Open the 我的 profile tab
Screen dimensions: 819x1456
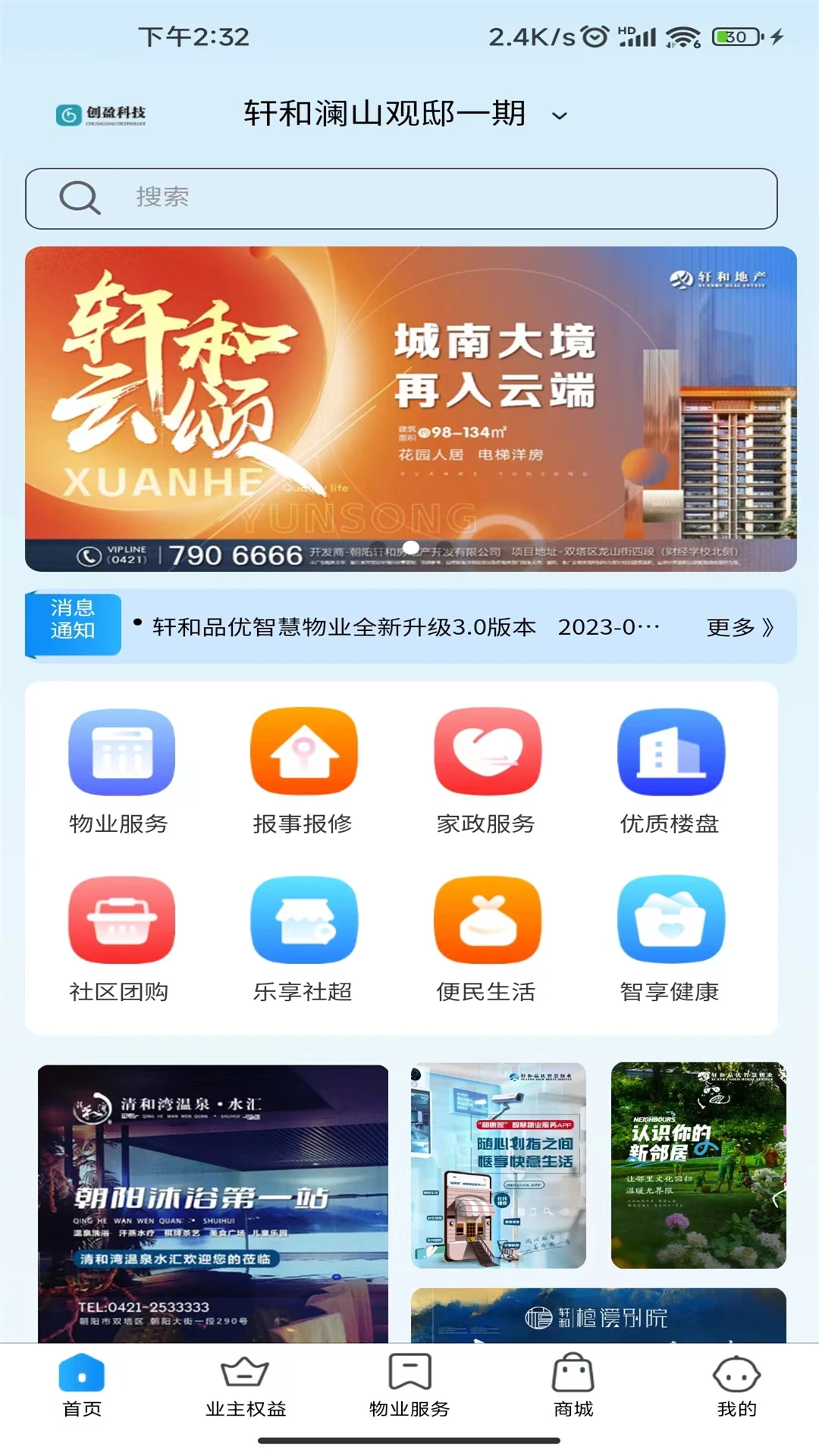pyautogui.click(x=736, y=1386)
